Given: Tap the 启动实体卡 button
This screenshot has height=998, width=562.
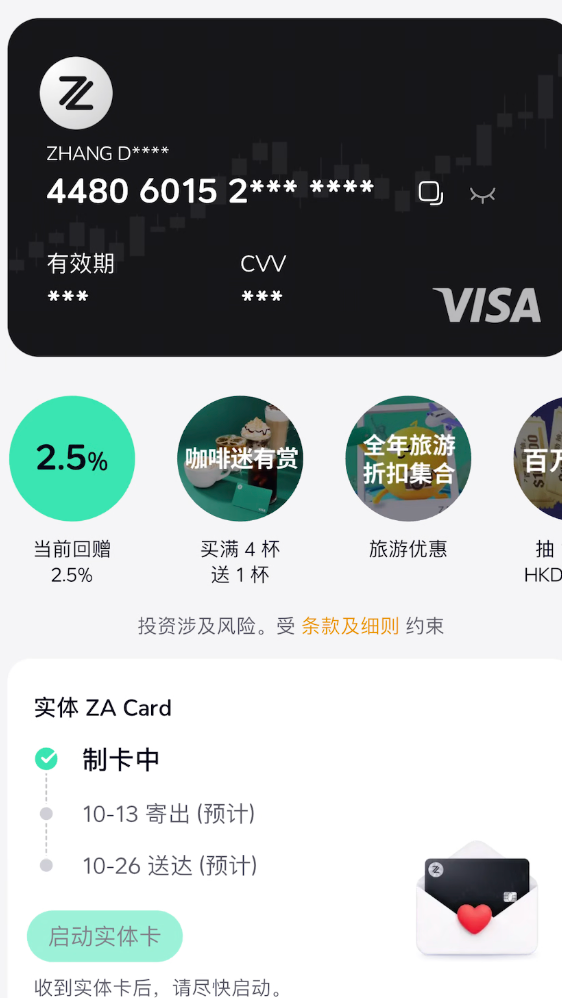Looking at the screenshot, I should (104, 936).
